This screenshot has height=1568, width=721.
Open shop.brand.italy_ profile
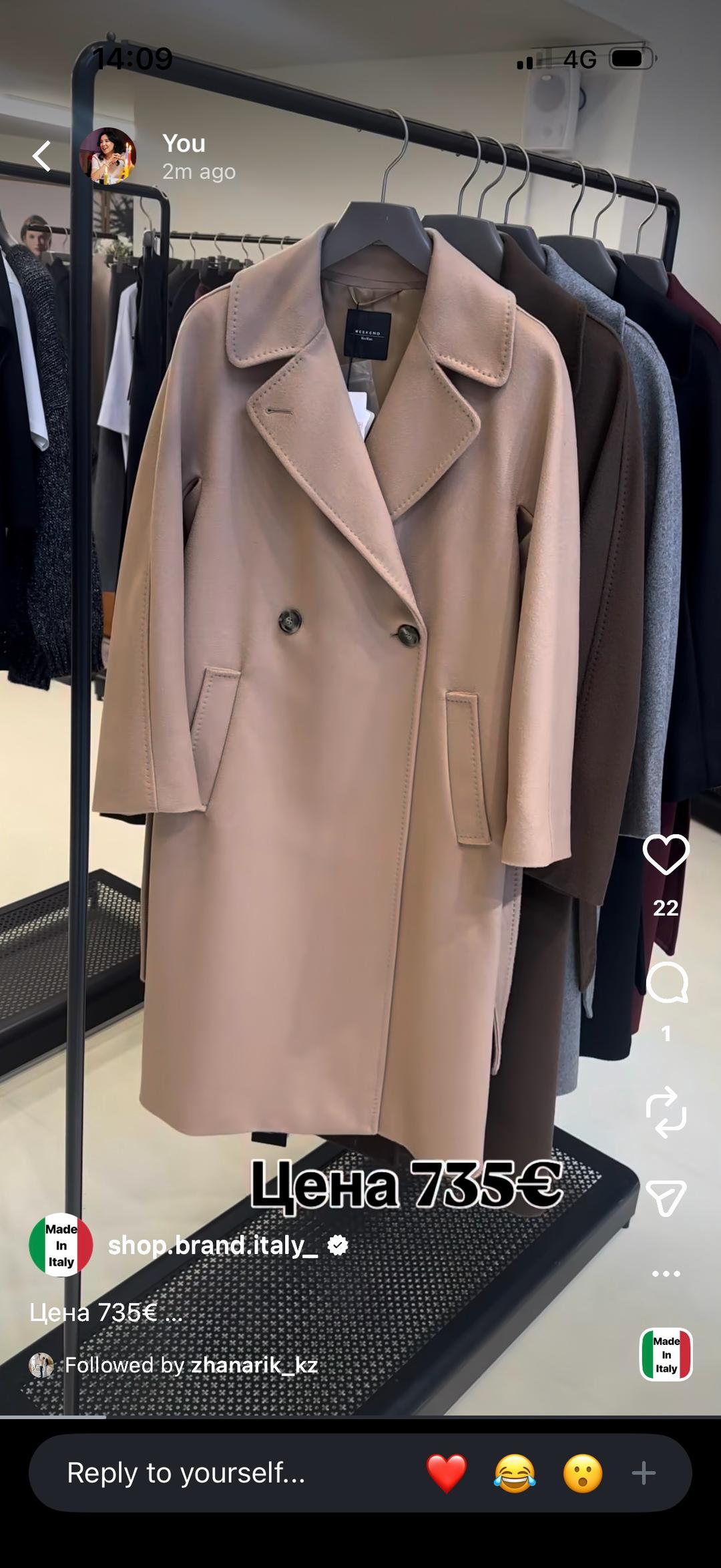(213, 1245)
